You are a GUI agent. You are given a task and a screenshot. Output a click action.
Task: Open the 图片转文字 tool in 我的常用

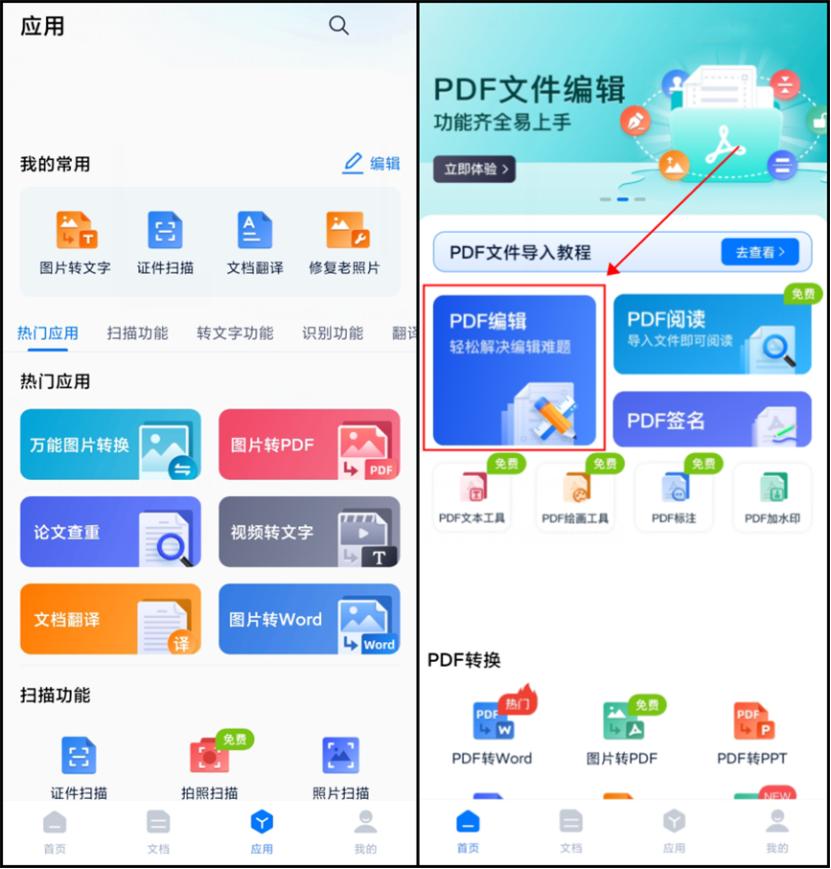tap(72, 240)
